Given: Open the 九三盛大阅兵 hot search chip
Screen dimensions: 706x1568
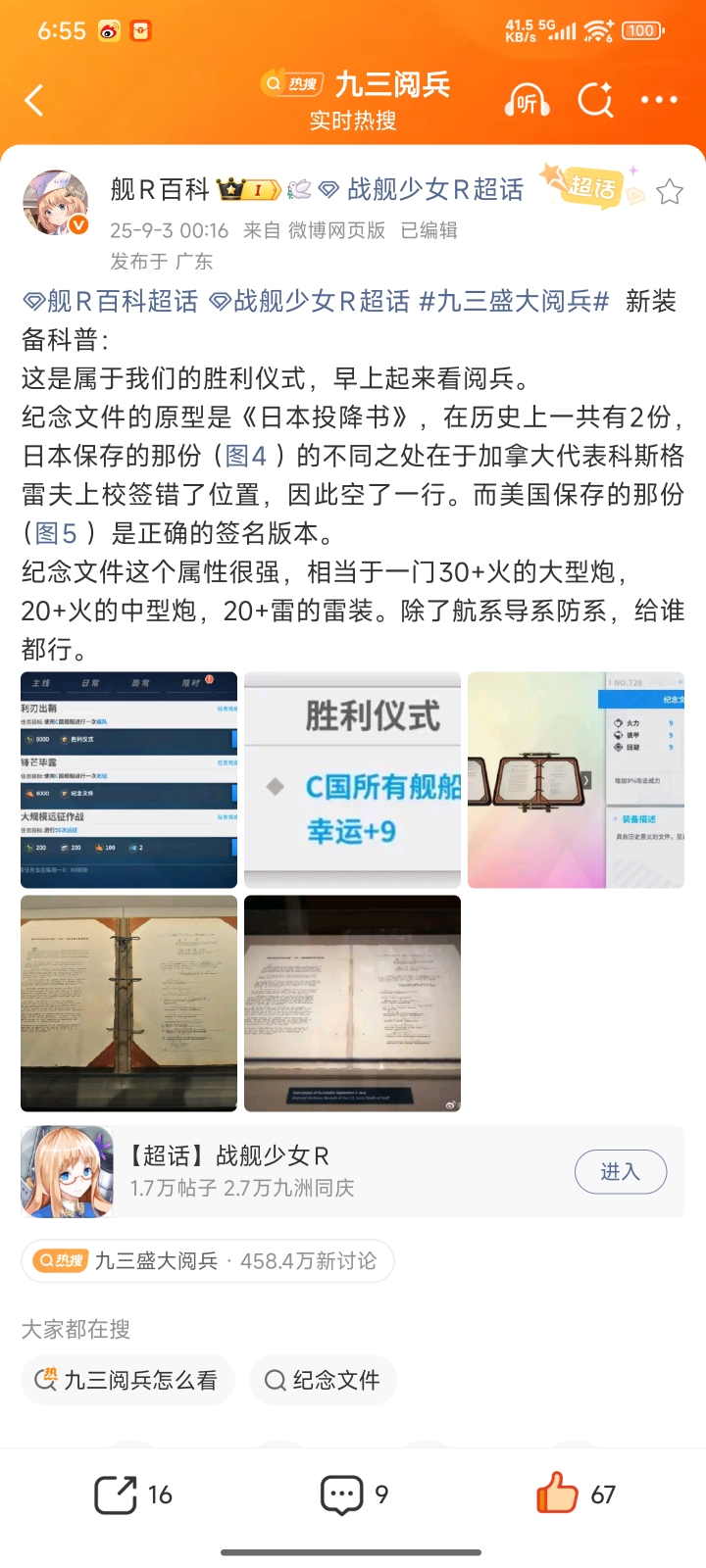Looking at the screenshot, I should point(207,1261).
